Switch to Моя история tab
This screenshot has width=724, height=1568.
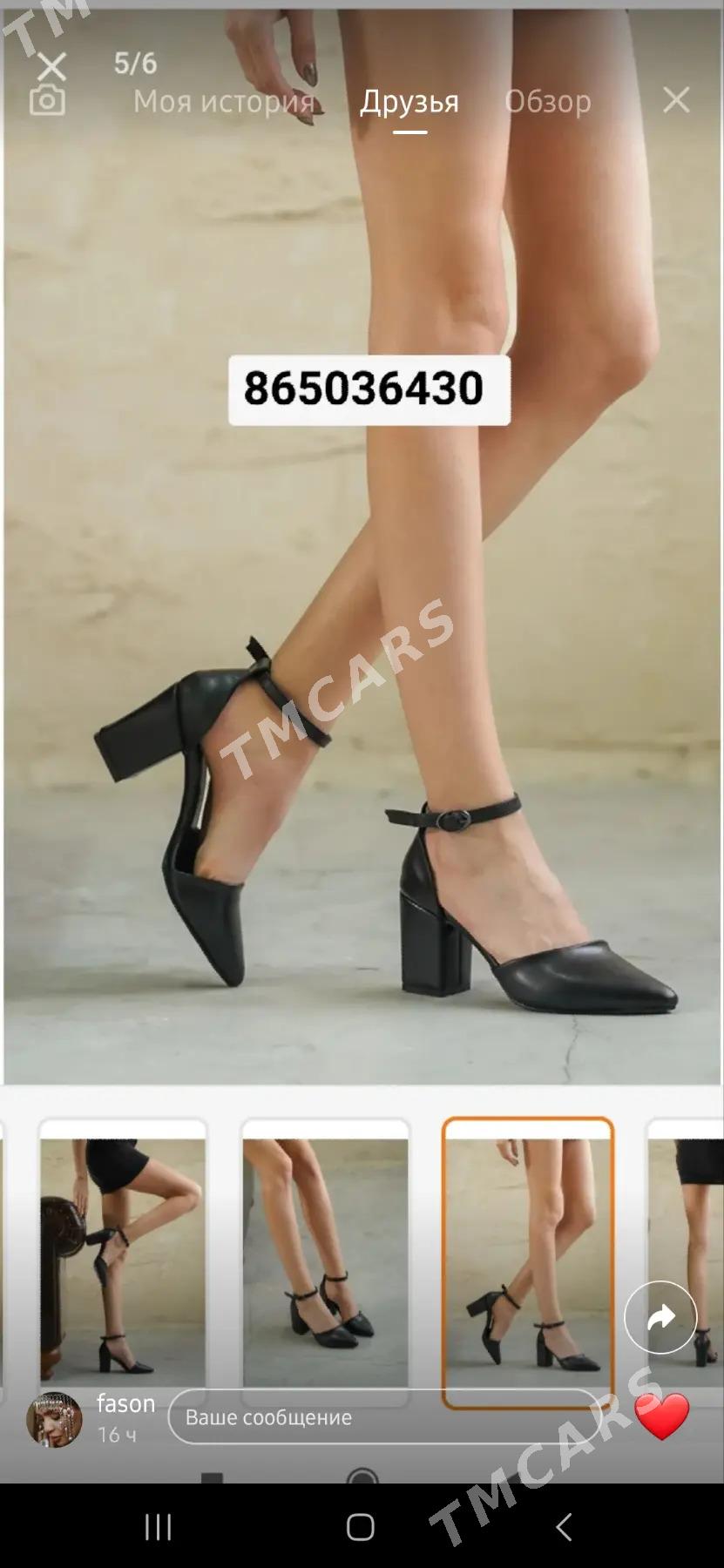(224, 102)
